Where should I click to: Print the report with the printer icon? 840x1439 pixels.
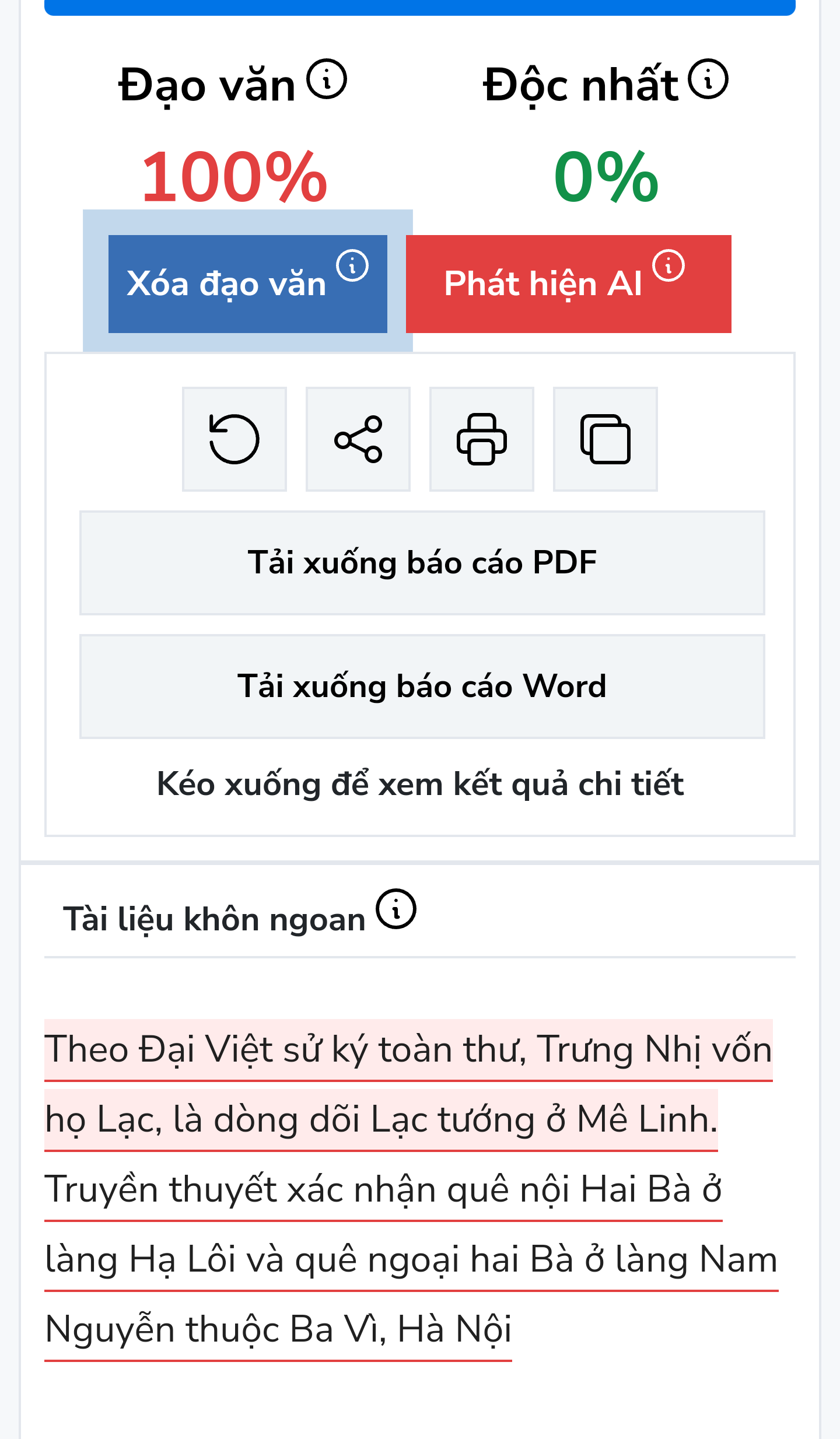click(482, 439)
